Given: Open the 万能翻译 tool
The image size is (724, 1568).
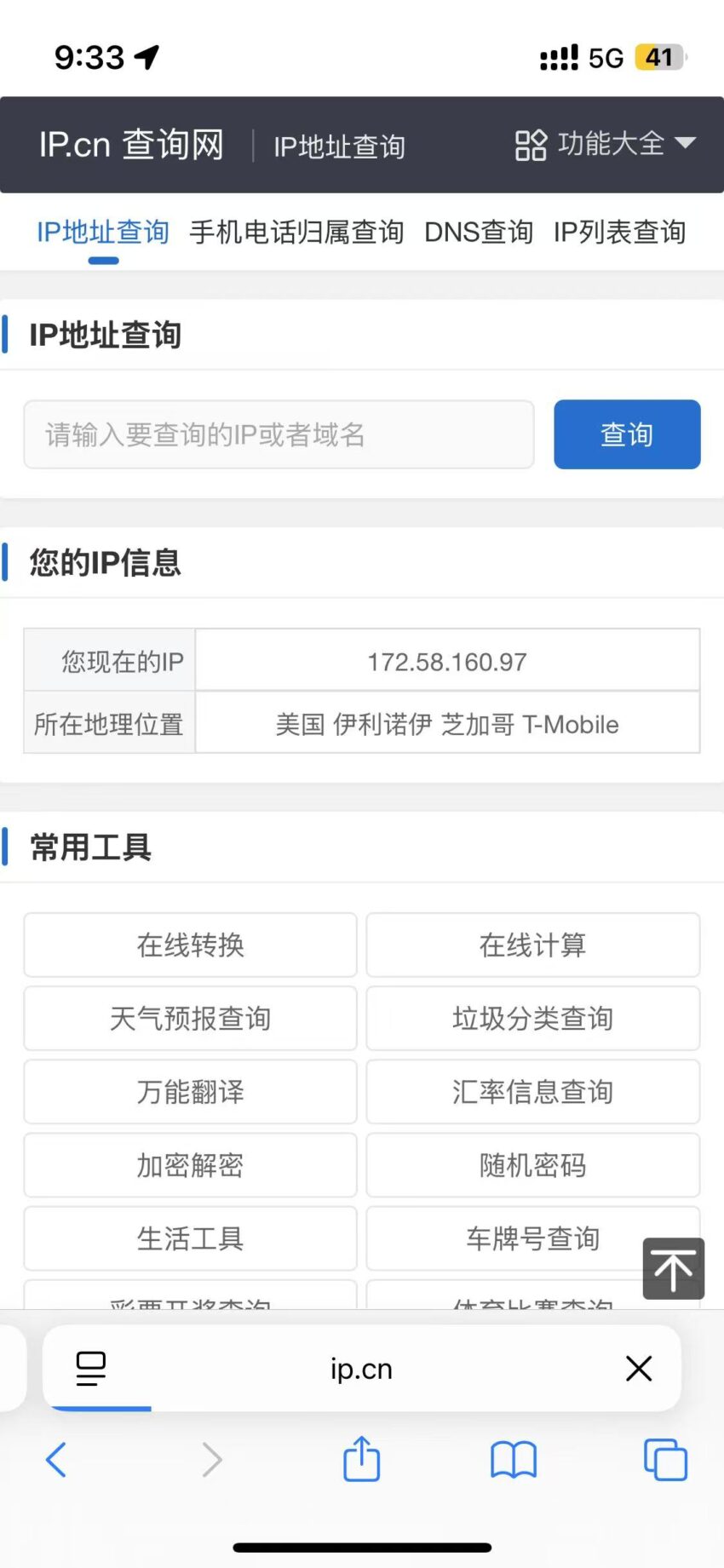Looking at the screenshot, I should pyautogui.click(x=190, y=1091).
